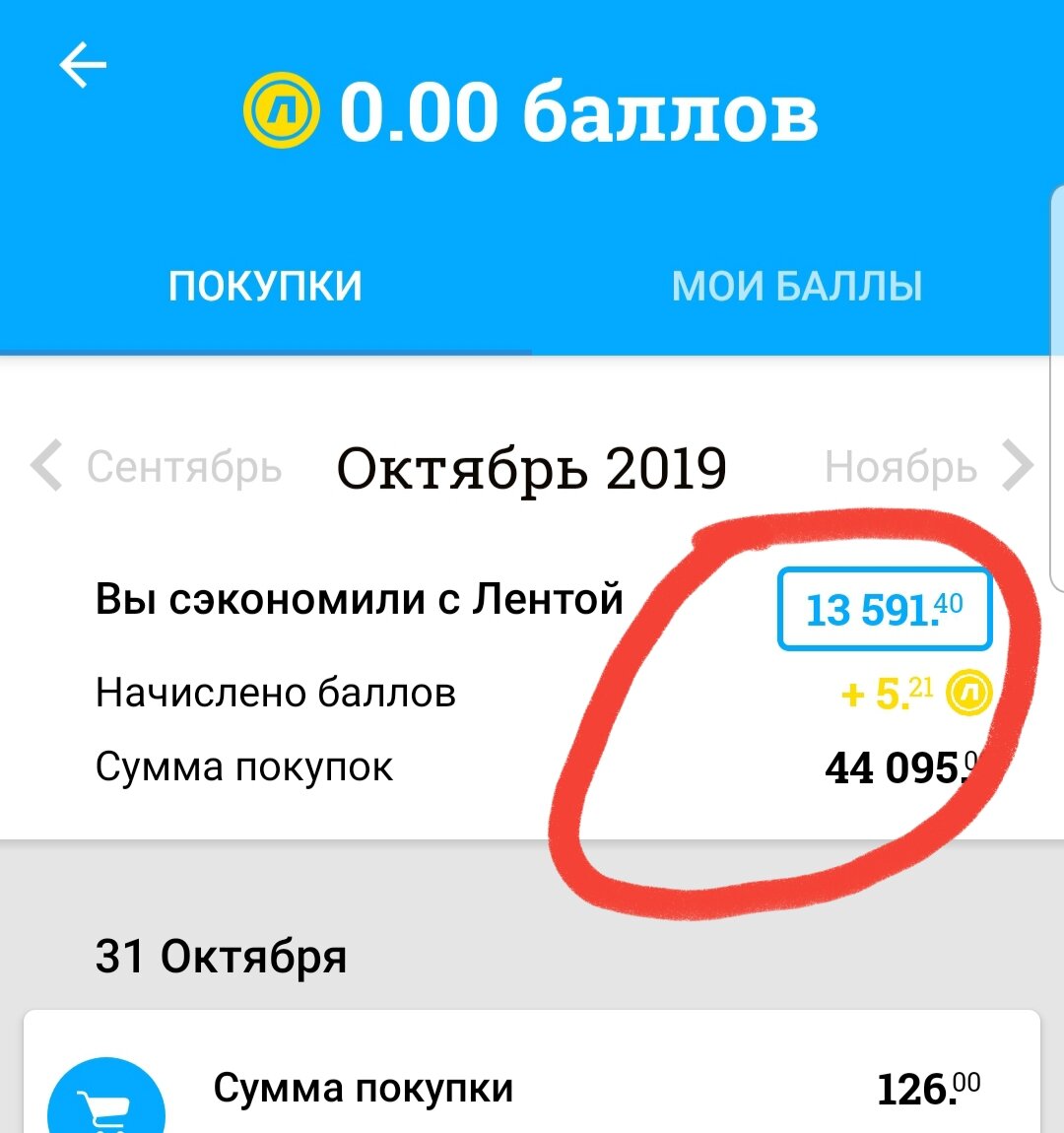Image resolution: width=1064 pixels, height=1133 pixels.
Task: Switch to the МОИ БАЛЛЫ tab
Action: (x=798, y=284)
